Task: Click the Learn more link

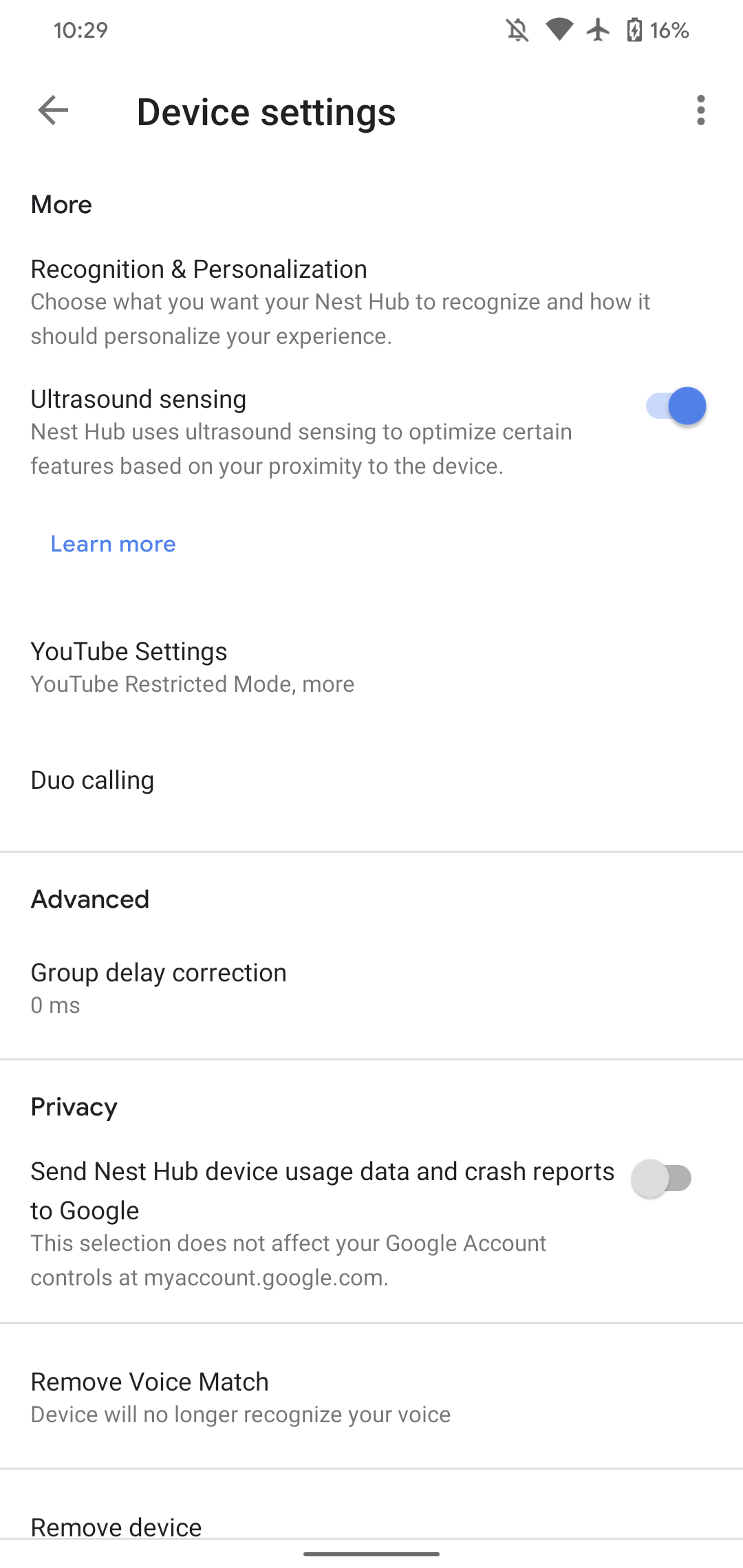Action: 113,544
